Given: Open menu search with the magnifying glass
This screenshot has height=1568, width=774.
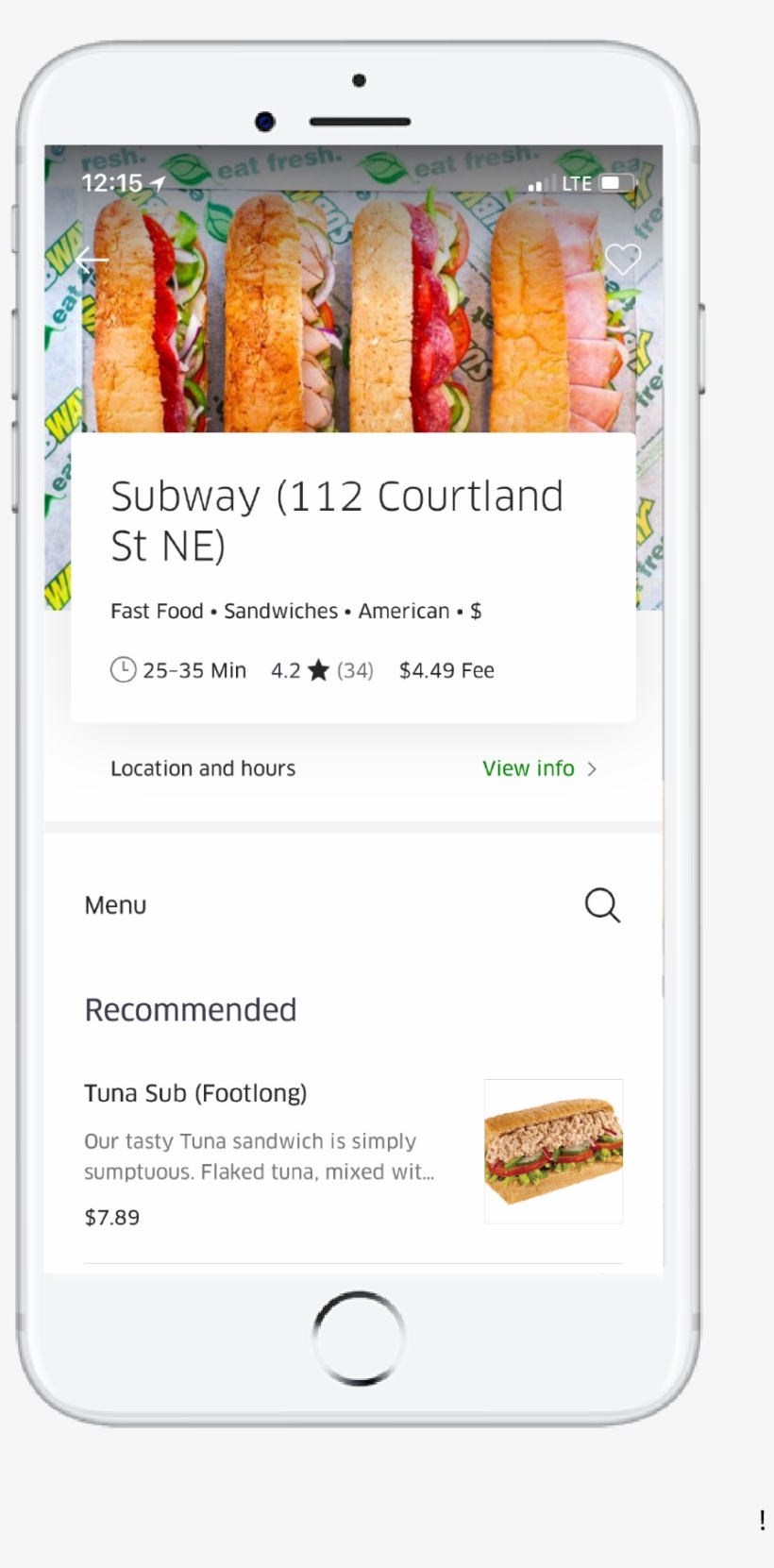Looking at the screenshot, I should [602, 905].
